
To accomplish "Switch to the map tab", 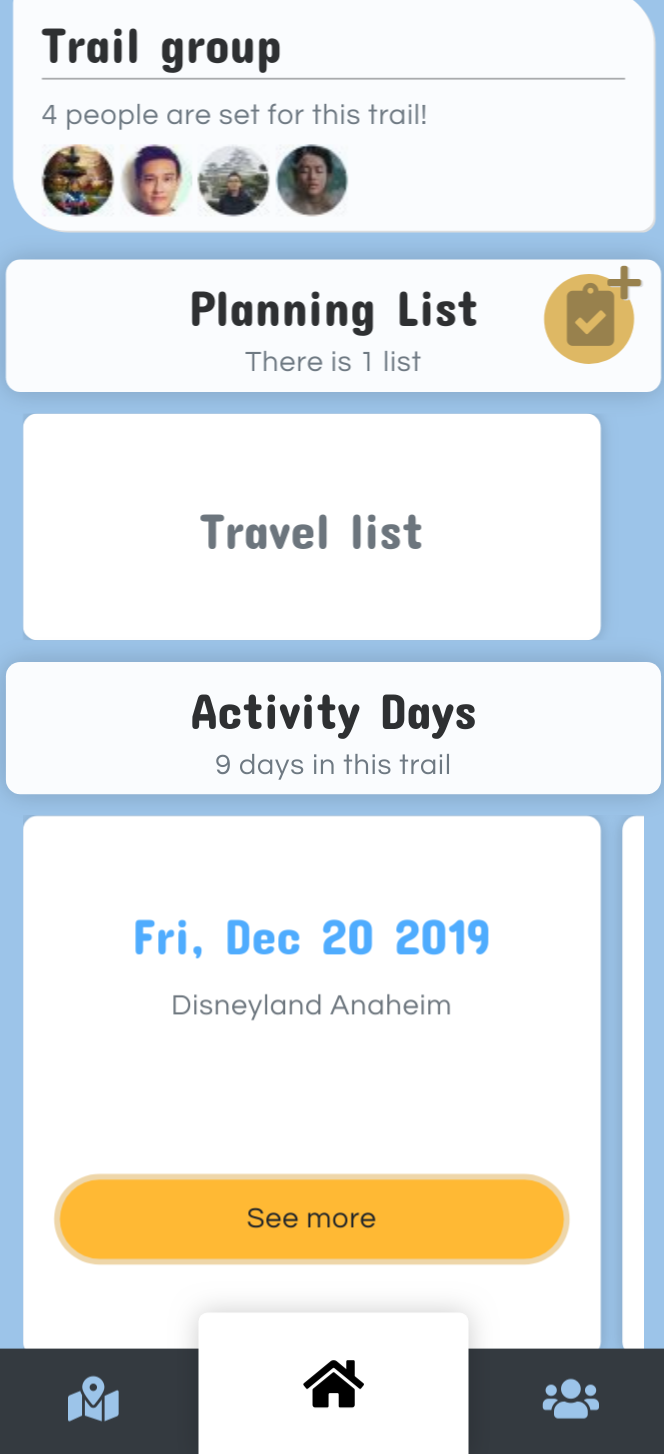I will pyautogui.click(x=94, y=1399).
